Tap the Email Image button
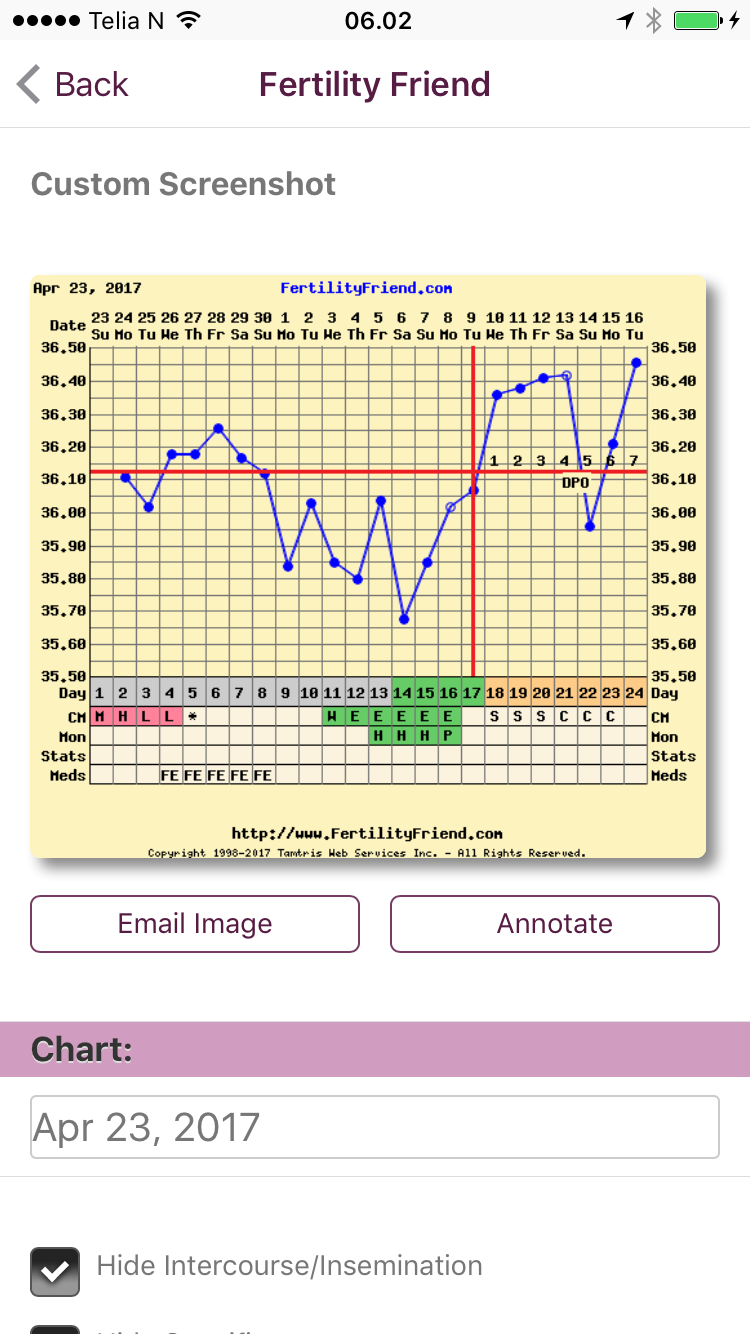This screenshot has width=750, height=1334. click(x=194, y=923)
